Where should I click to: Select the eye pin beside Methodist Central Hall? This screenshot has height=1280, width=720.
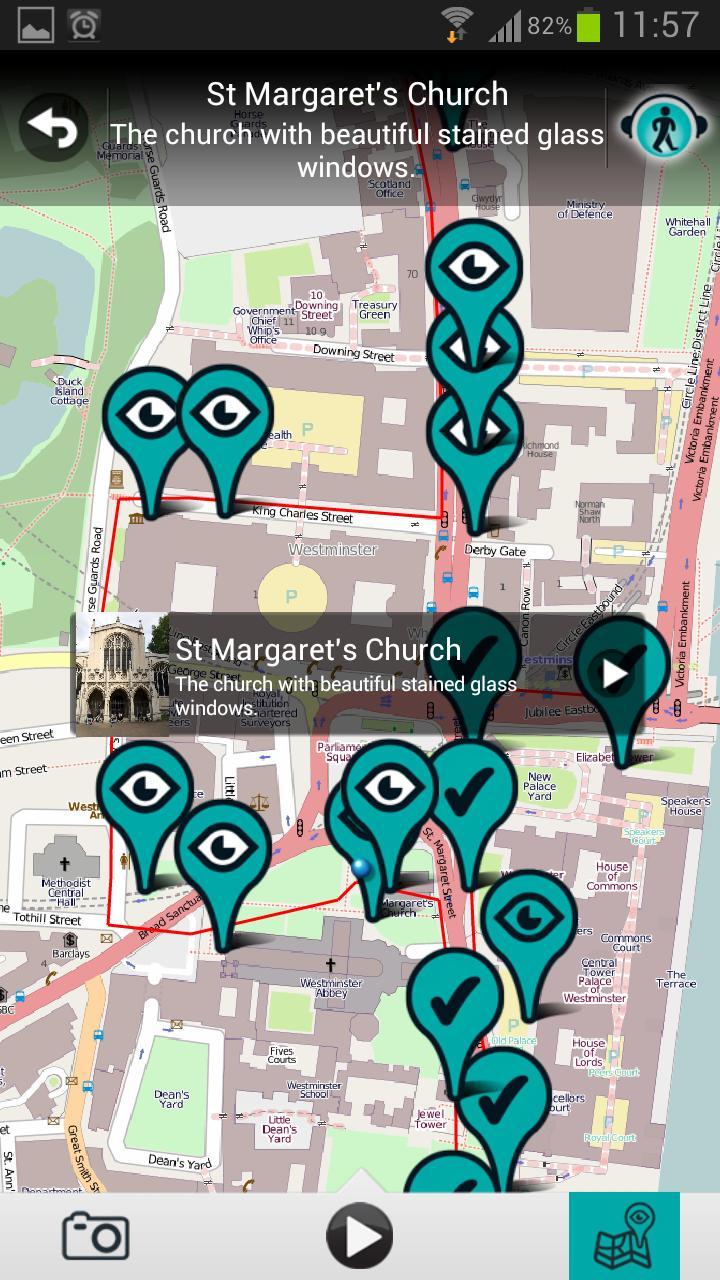[x=145, y=790]
